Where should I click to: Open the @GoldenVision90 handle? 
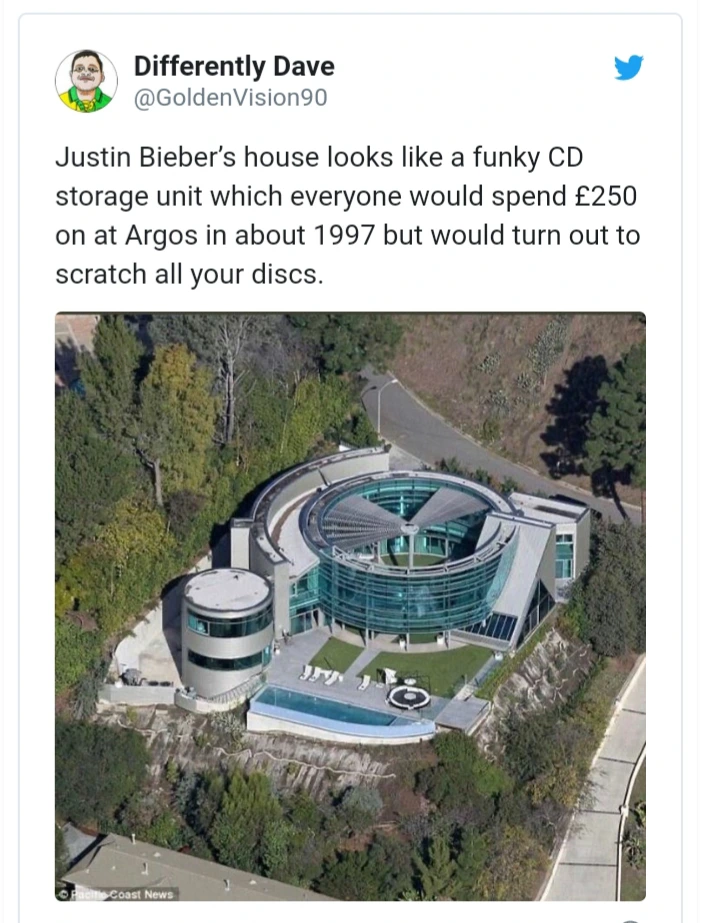pos(229,98)
